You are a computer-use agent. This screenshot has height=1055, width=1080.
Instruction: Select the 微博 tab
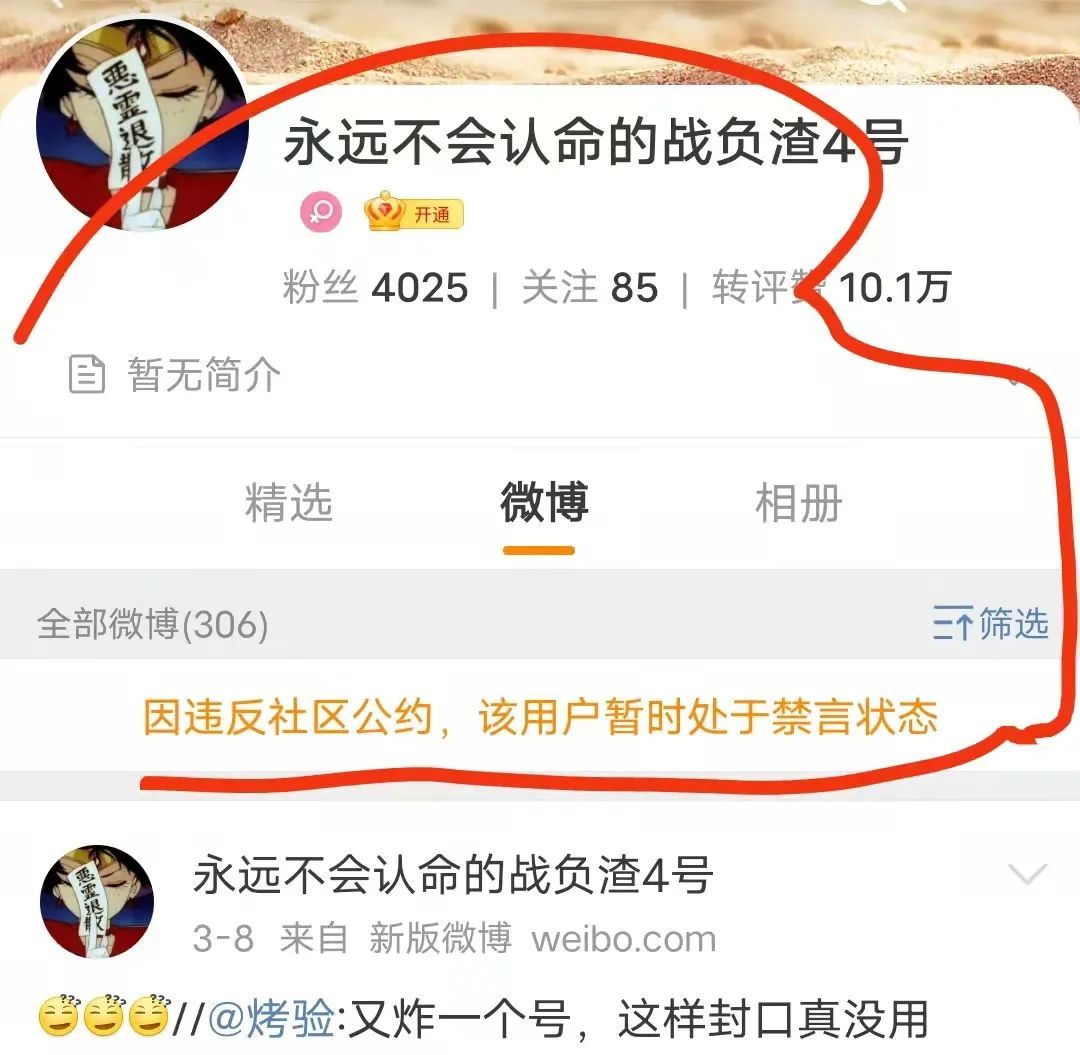coord(543,503)
